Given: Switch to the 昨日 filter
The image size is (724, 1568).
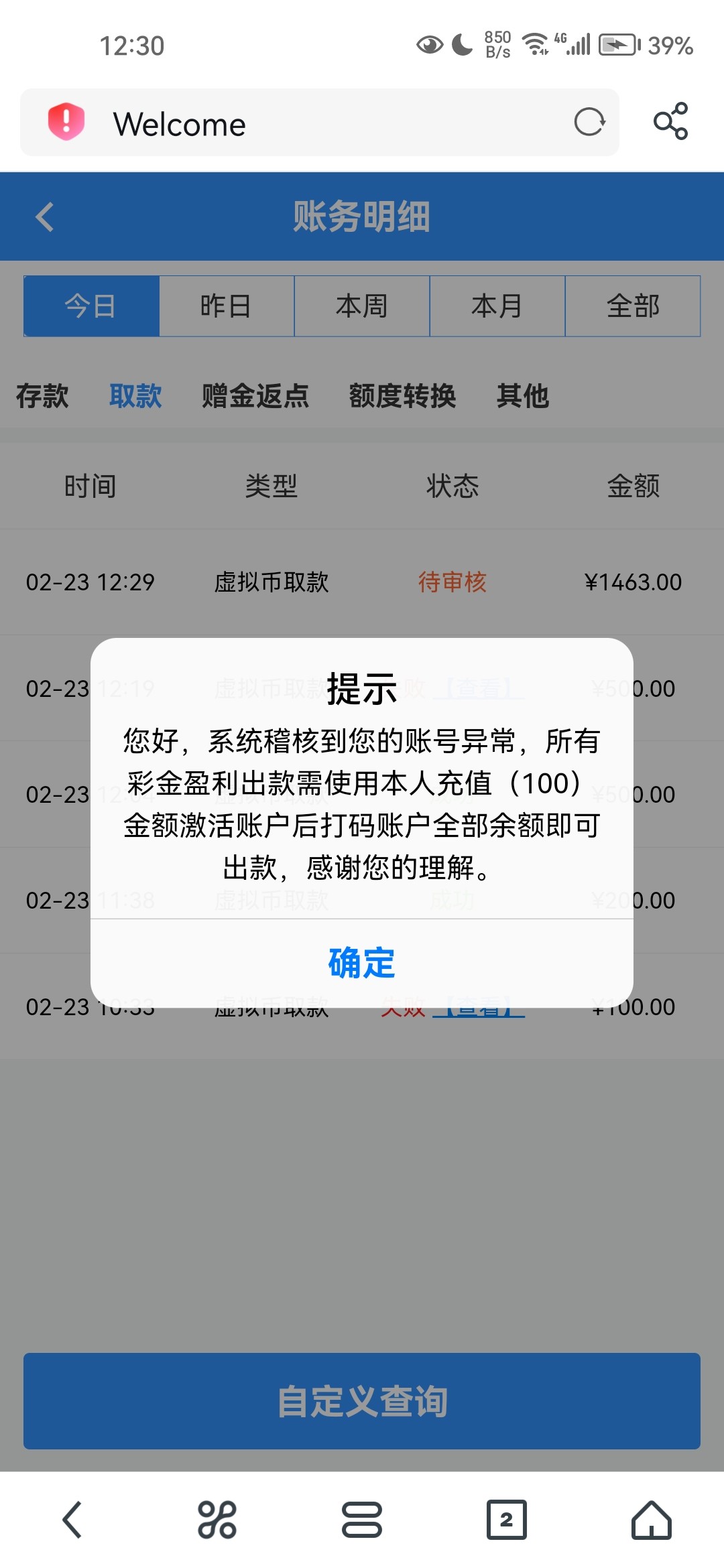Looking at the screenshot, I should pos(227,306).
